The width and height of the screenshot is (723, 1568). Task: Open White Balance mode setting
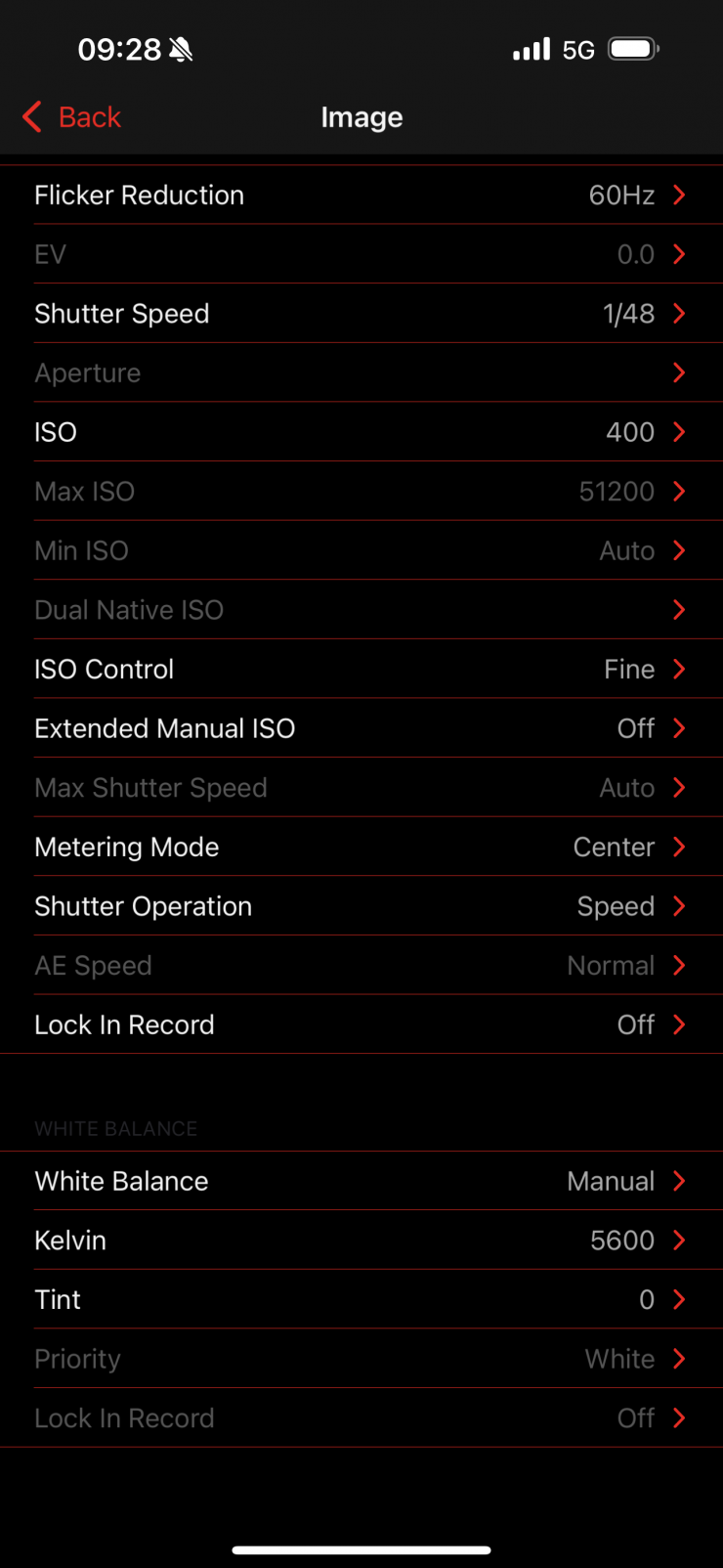pyautogui.click(x=361, y=1181)
